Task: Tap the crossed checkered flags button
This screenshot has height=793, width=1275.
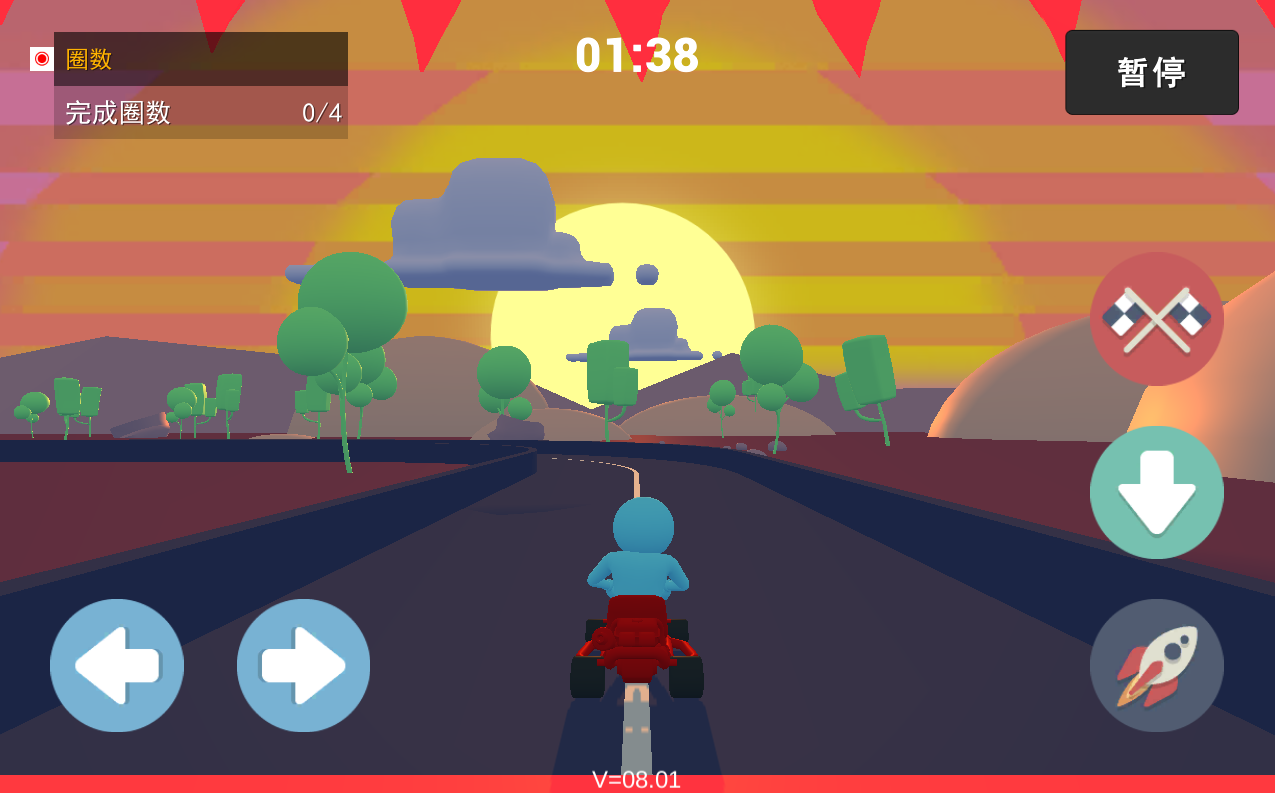Action: tap(1156, 319)
